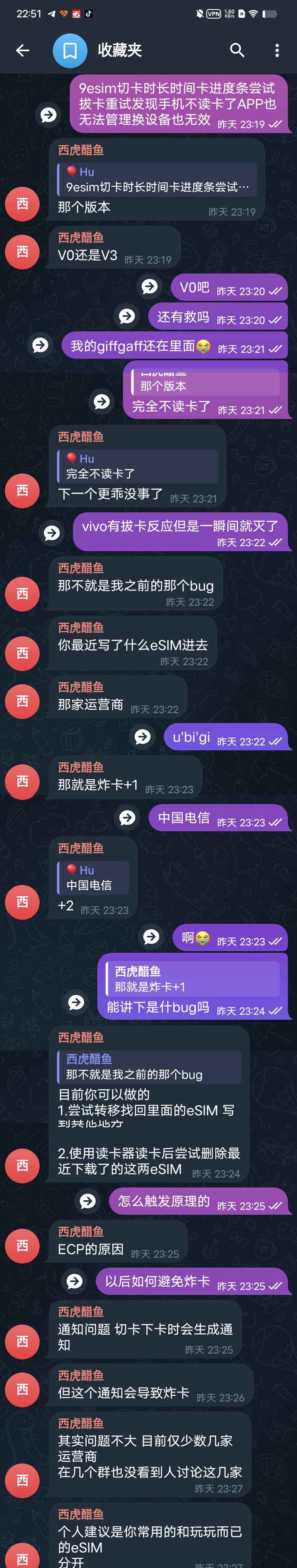Go back from the 收藏夹 chat
Image resolution: width=297 pixels, height=1568 pixels.
pyautogui.click(x=22, y=50)
